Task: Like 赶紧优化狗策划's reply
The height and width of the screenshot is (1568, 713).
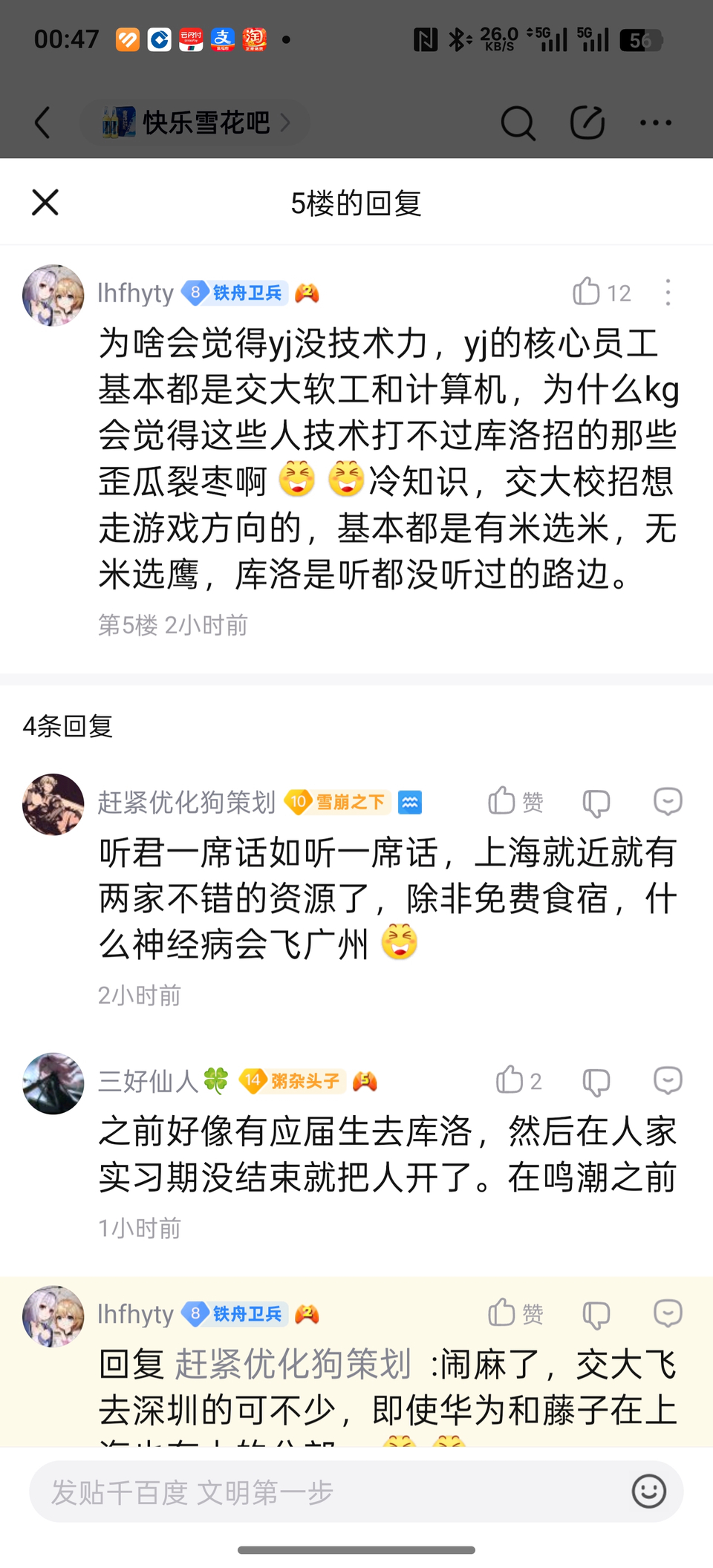Action: click(503, 801)
